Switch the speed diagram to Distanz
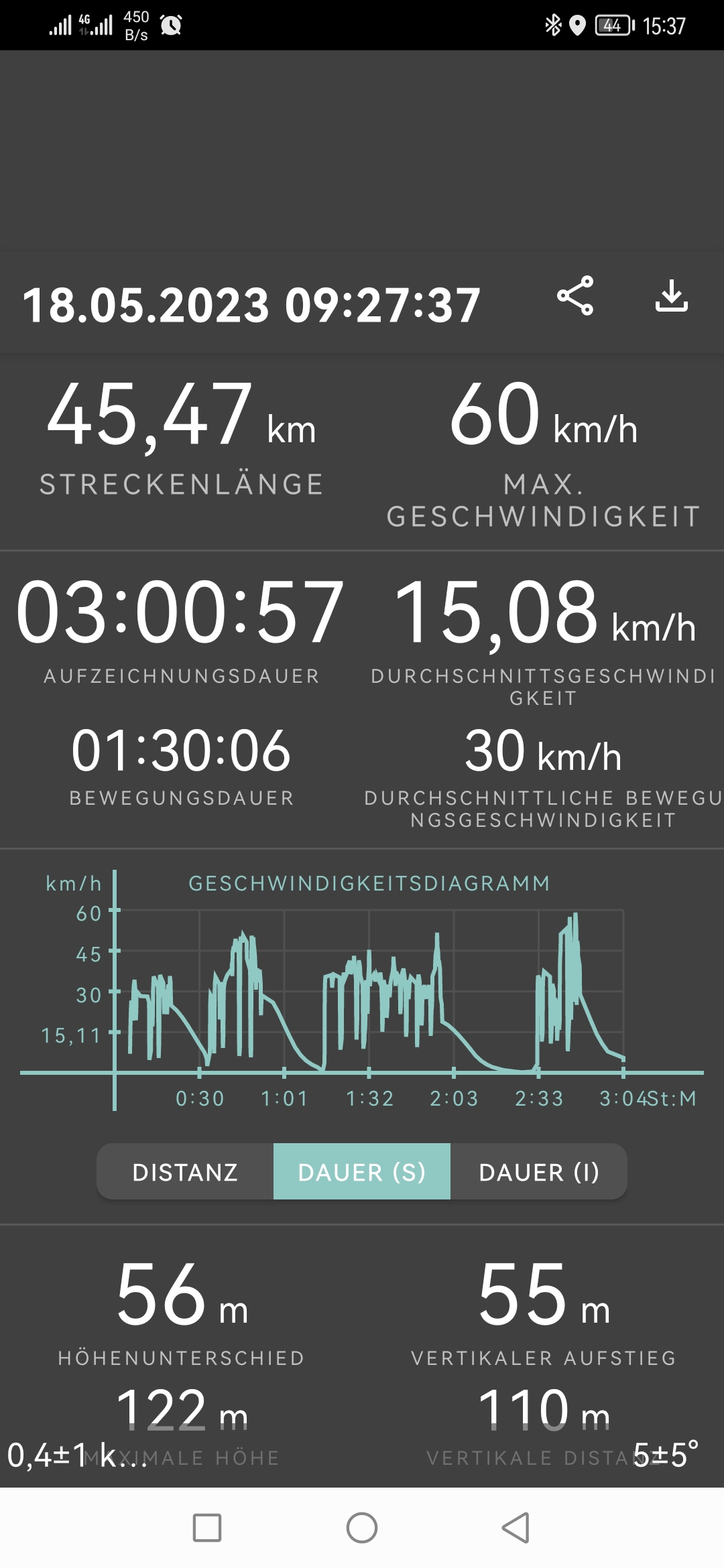Viewport: 724px width, 1568px height. click(x=186, y=1172)
